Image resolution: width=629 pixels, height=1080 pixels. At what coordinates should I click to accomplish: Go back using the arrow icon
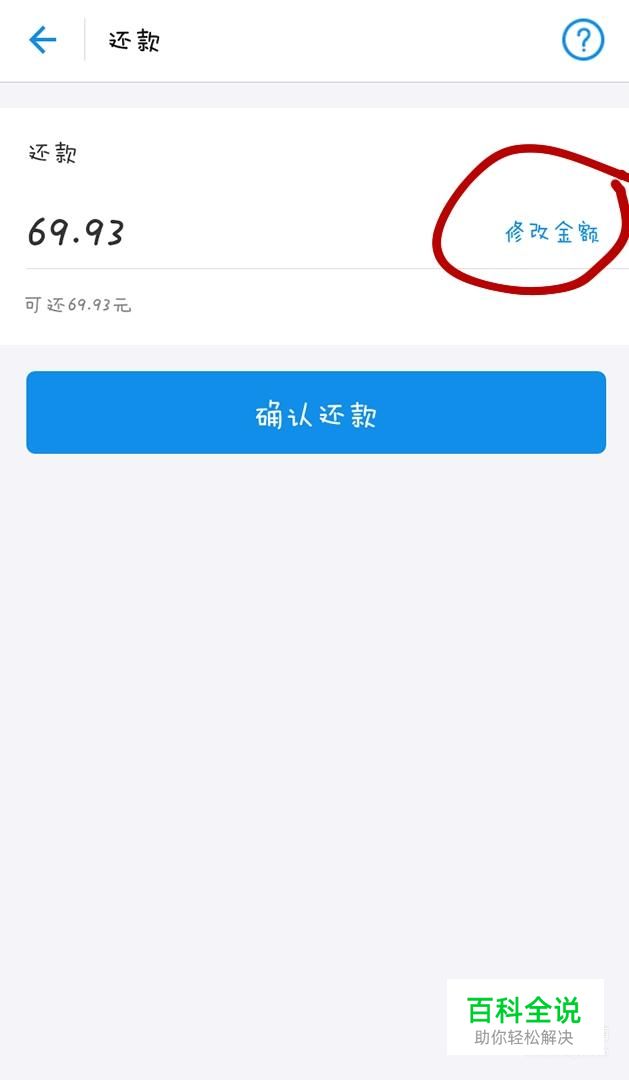pyautogui.click(x=42, y=40)
